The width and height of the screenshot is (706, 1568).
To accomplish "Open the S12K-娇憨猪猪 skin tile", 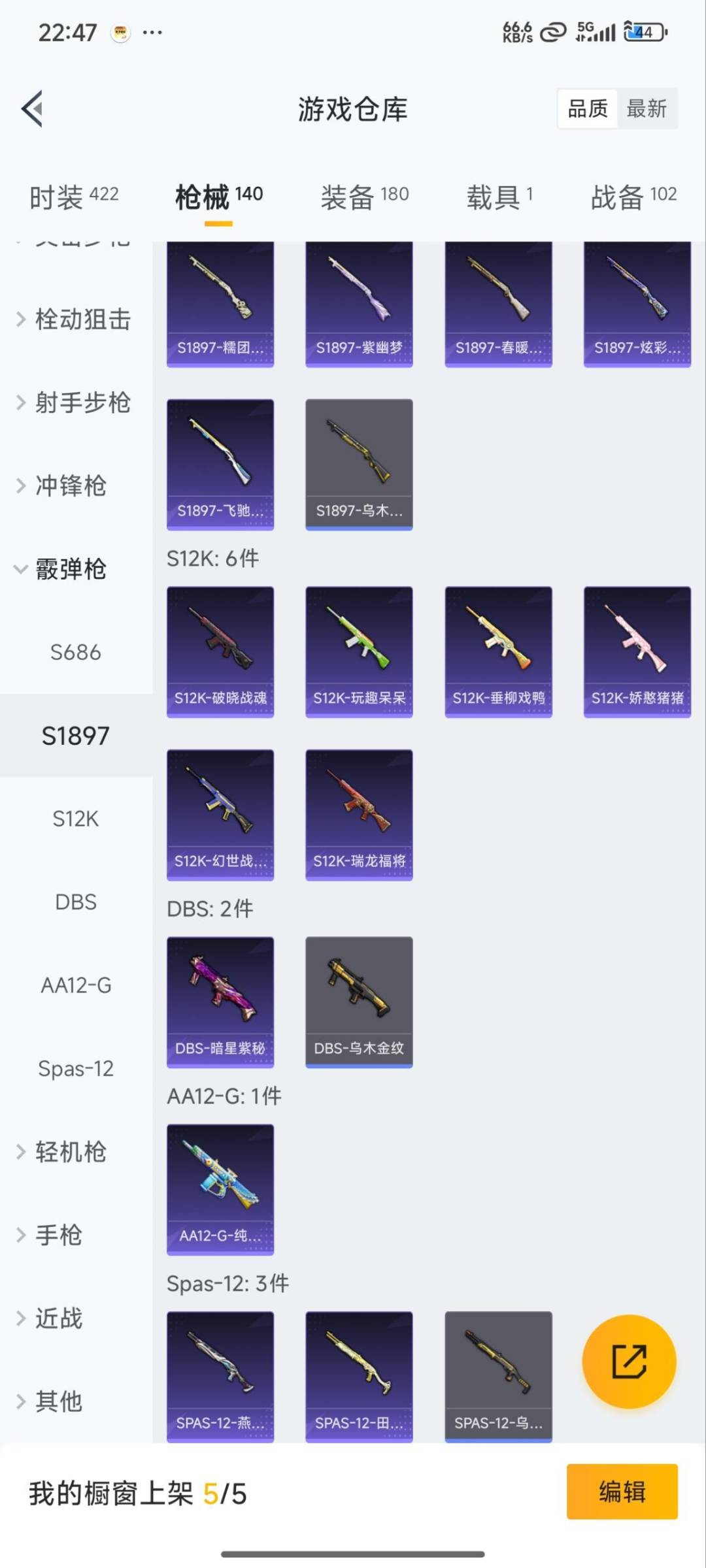I will point(637,652).
